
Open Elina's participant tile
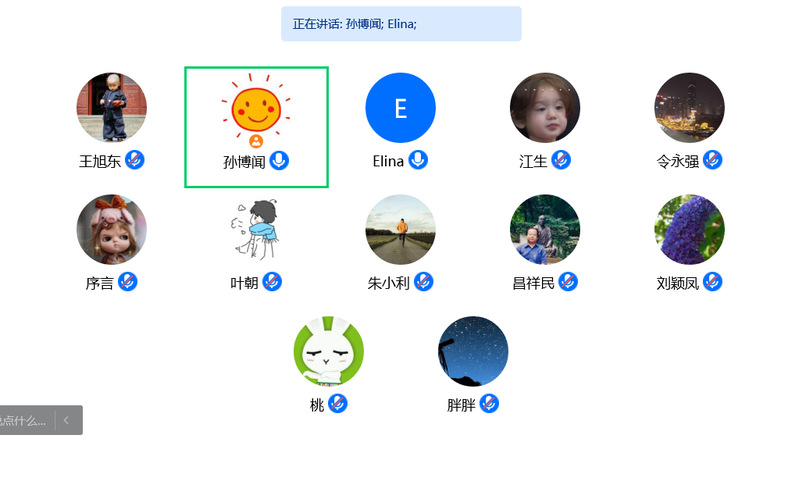[x=400, y=108]
